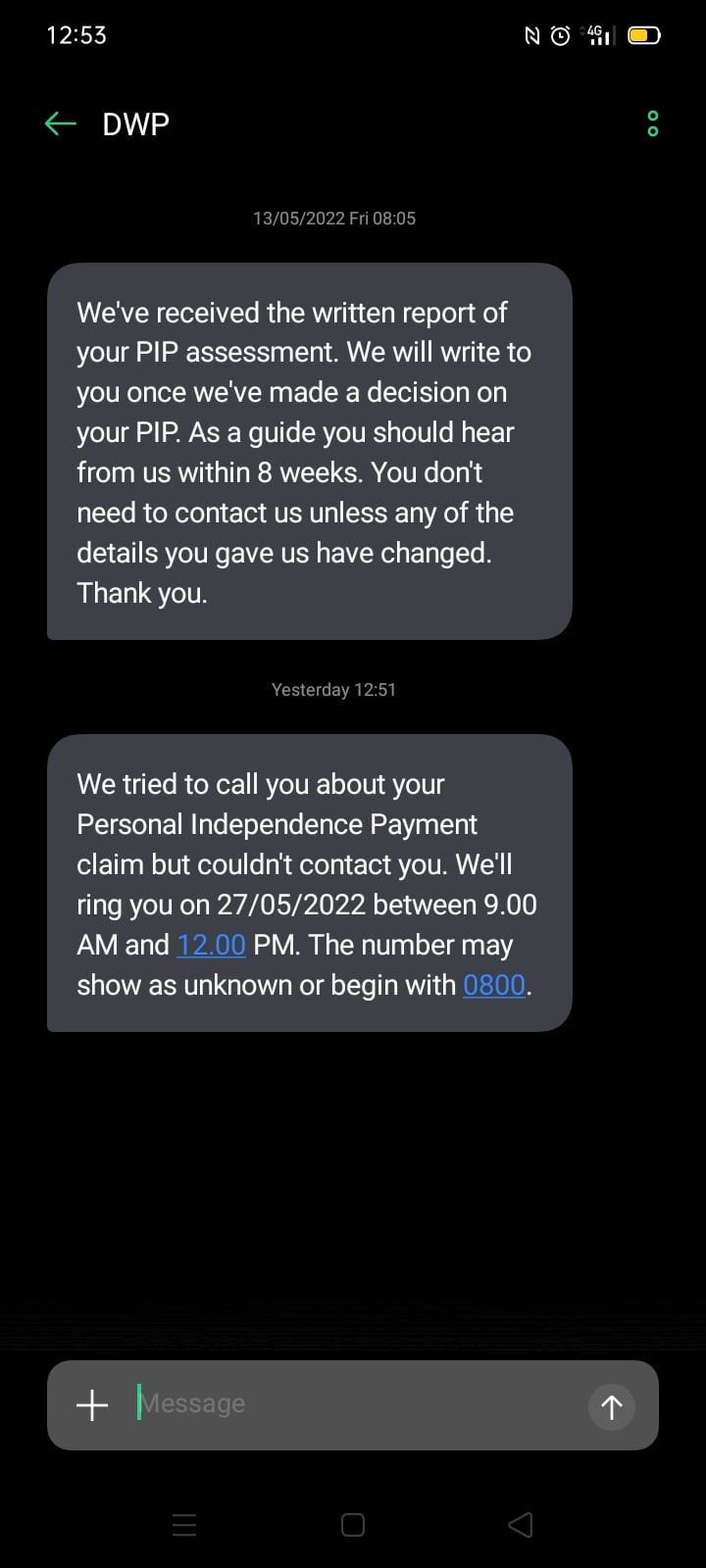The height and width of the screenshot is (1568, 706).
Task: Open the recent apps view
Action: tap(184, 1525)
